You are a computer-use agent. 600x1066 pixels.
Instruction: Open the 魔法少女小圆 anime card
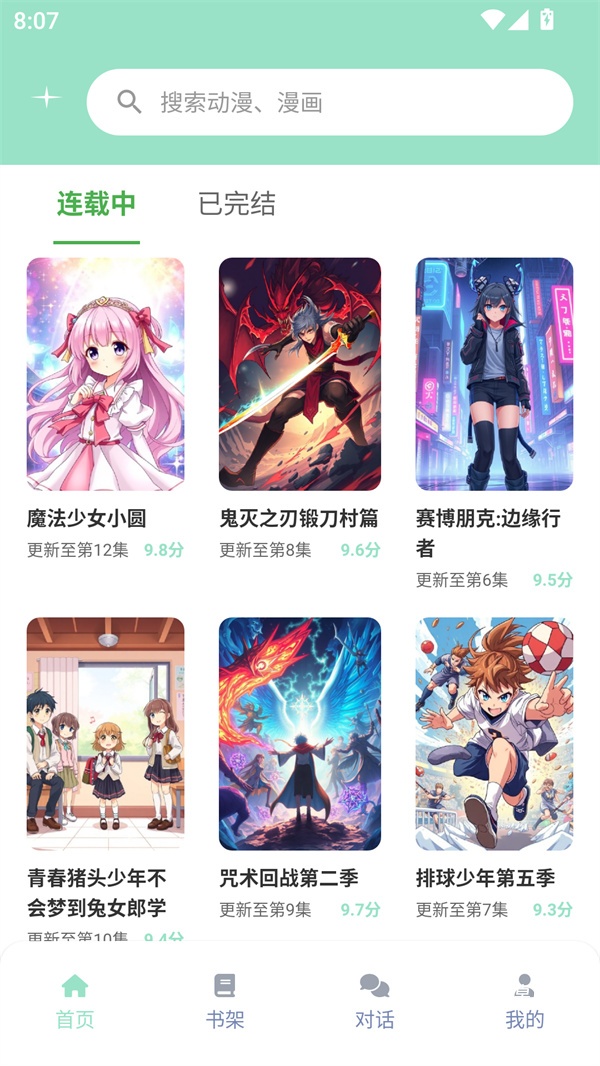tap(105, 375)
